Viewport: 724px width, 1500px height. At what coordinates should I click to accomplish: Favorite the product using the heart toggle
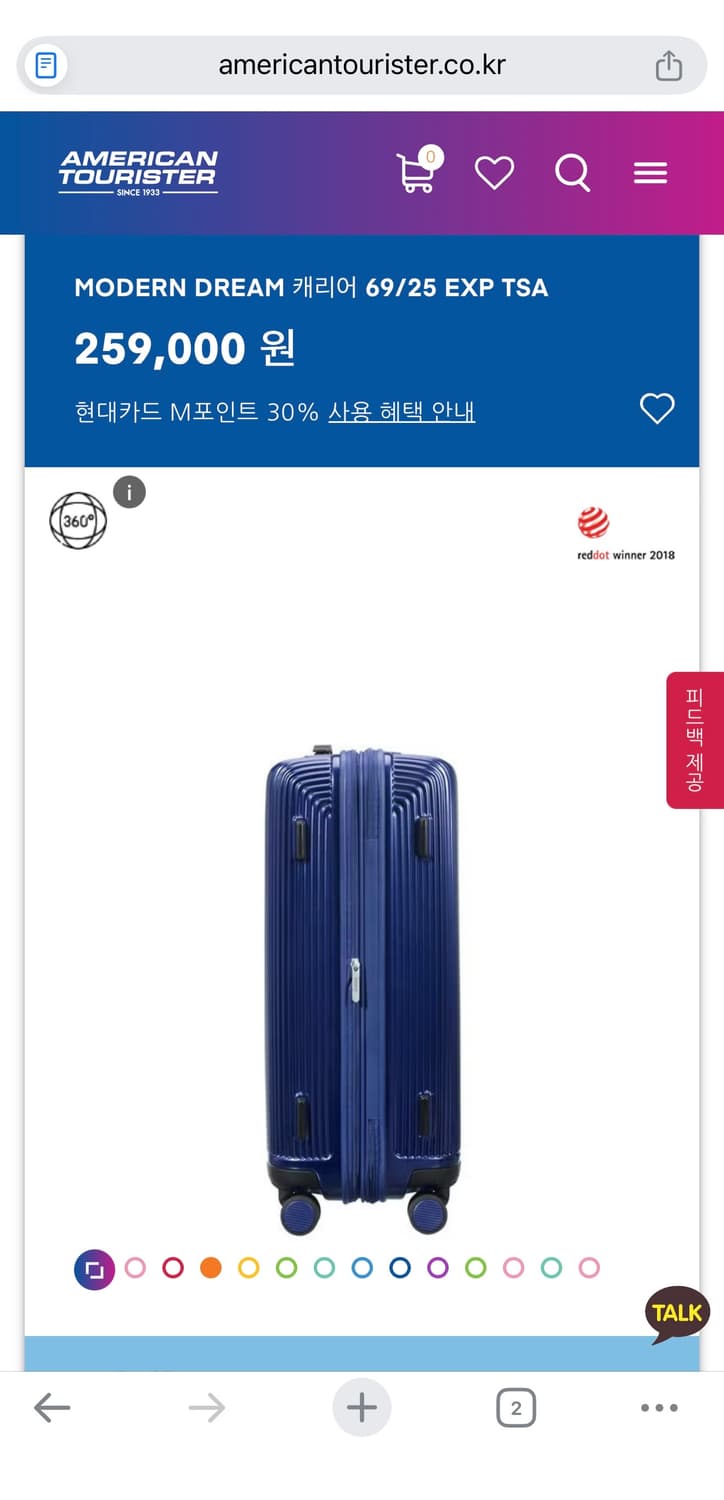657,408
